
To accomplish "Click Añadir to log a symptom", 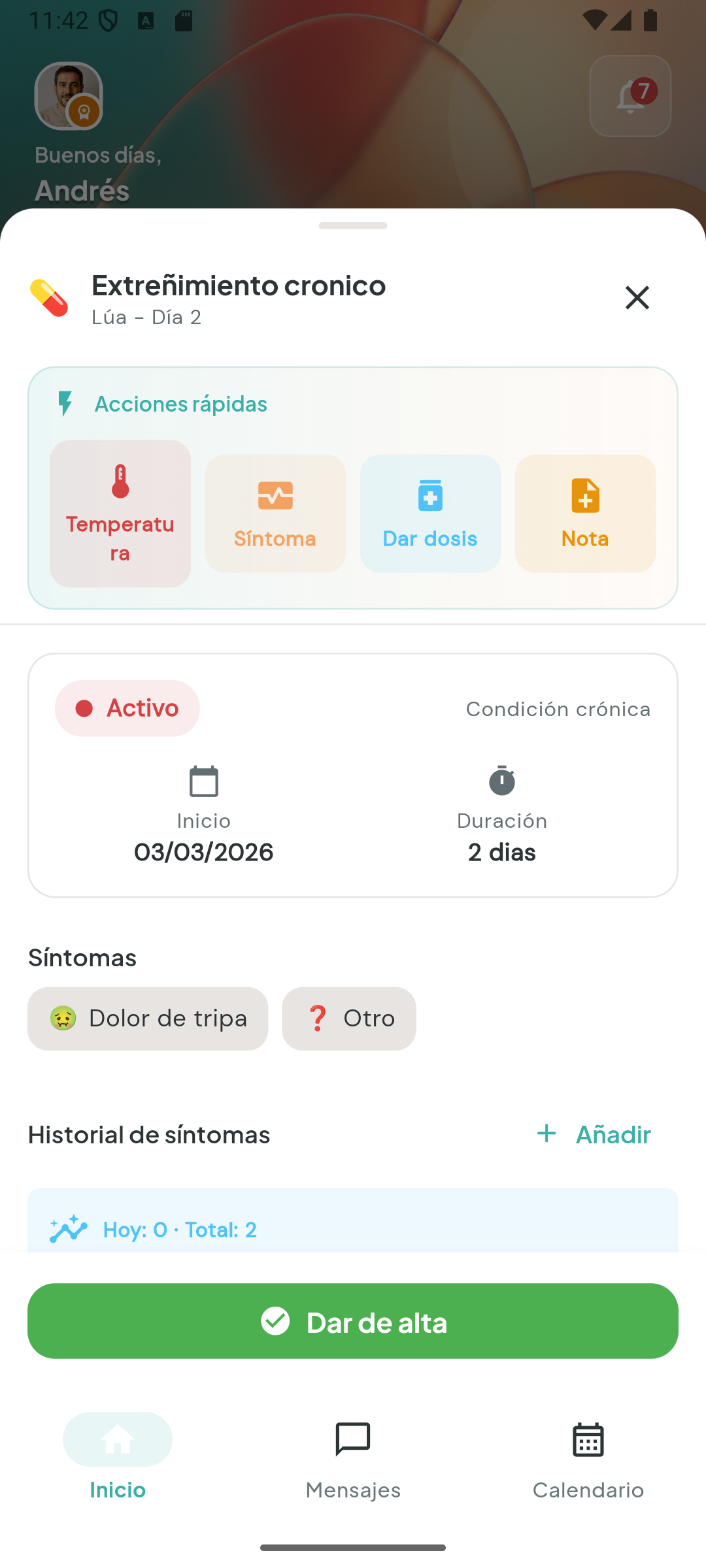I will point(594,1135).
